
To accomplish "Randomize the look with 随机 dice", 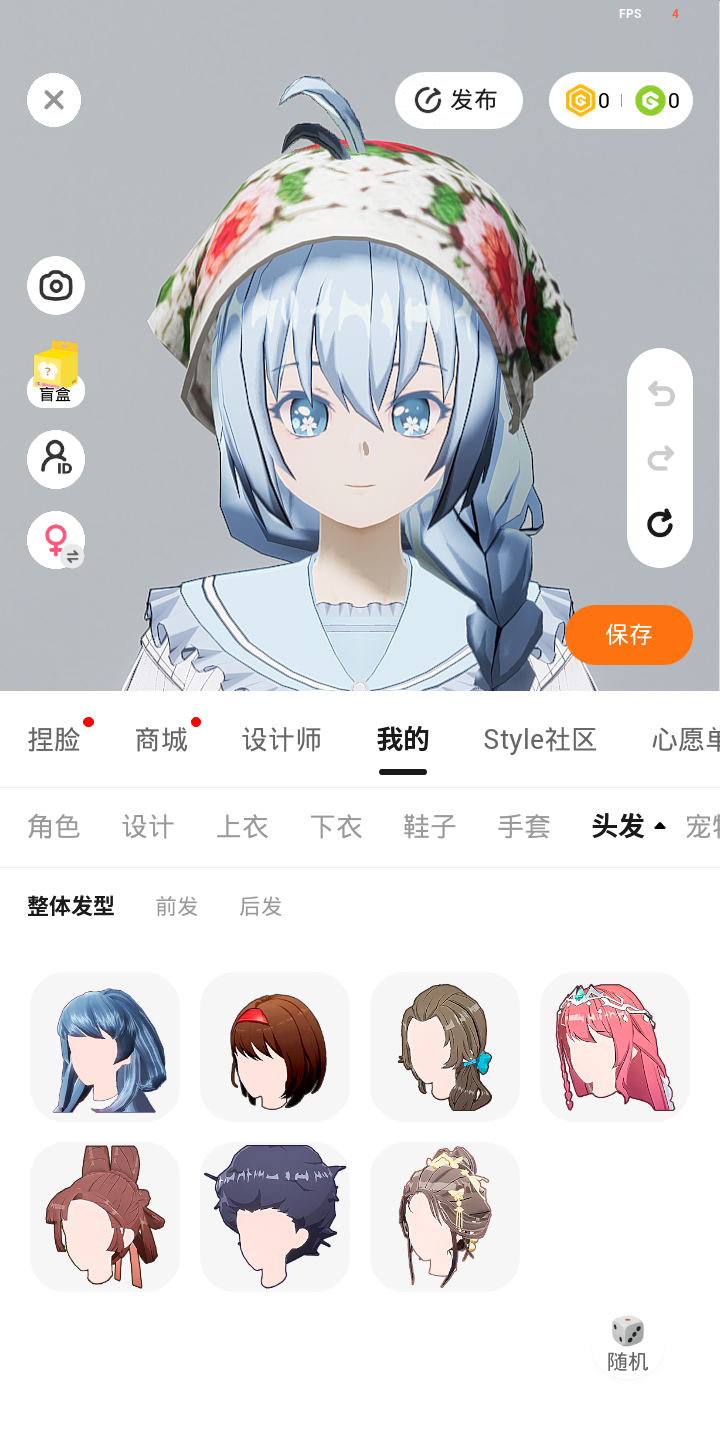I will 628,1345.
